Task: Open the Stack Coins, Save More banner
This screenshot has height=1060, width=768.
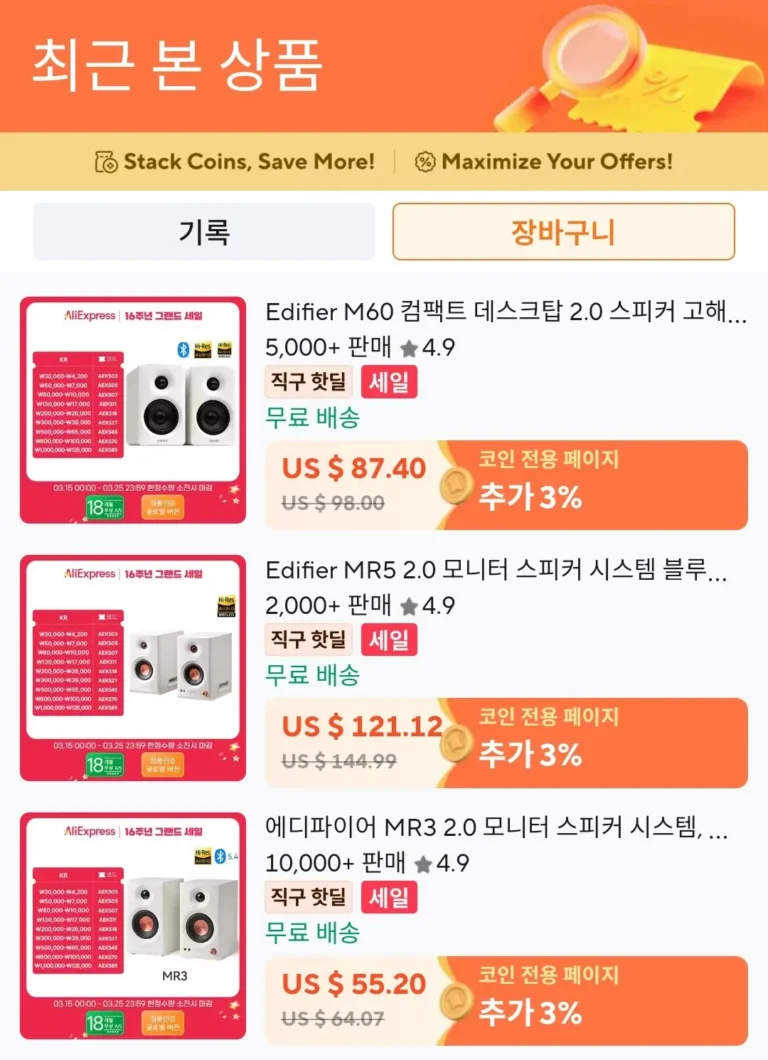Action: [x=236, y=161]
